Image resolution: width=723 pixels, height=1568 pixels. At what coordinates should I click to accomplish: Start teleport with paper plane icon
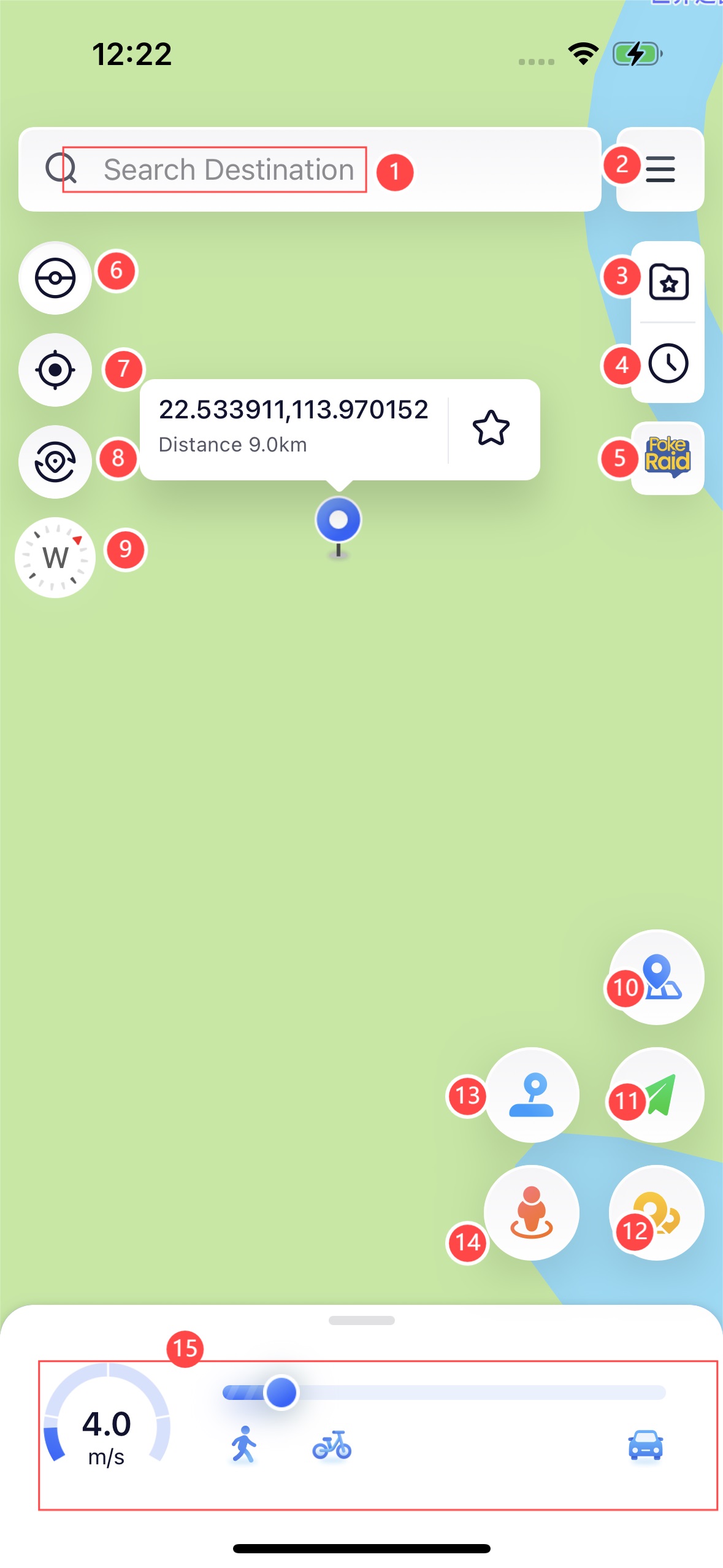coord(656,1096)
